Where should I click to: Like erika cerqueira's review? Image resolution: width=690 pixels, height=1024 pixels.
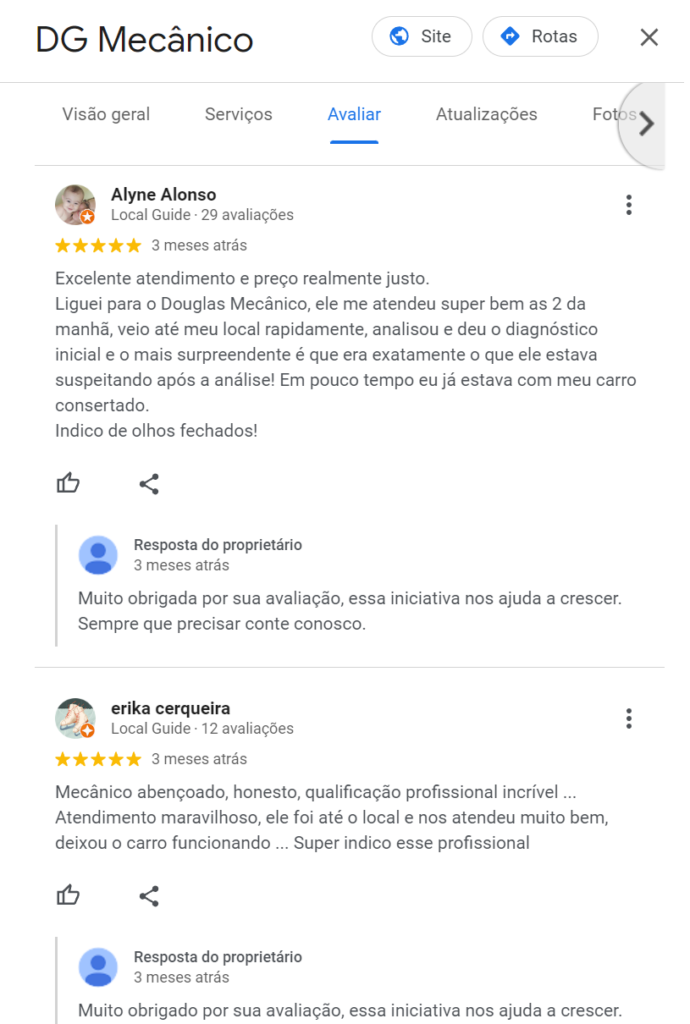click(68, 895)
